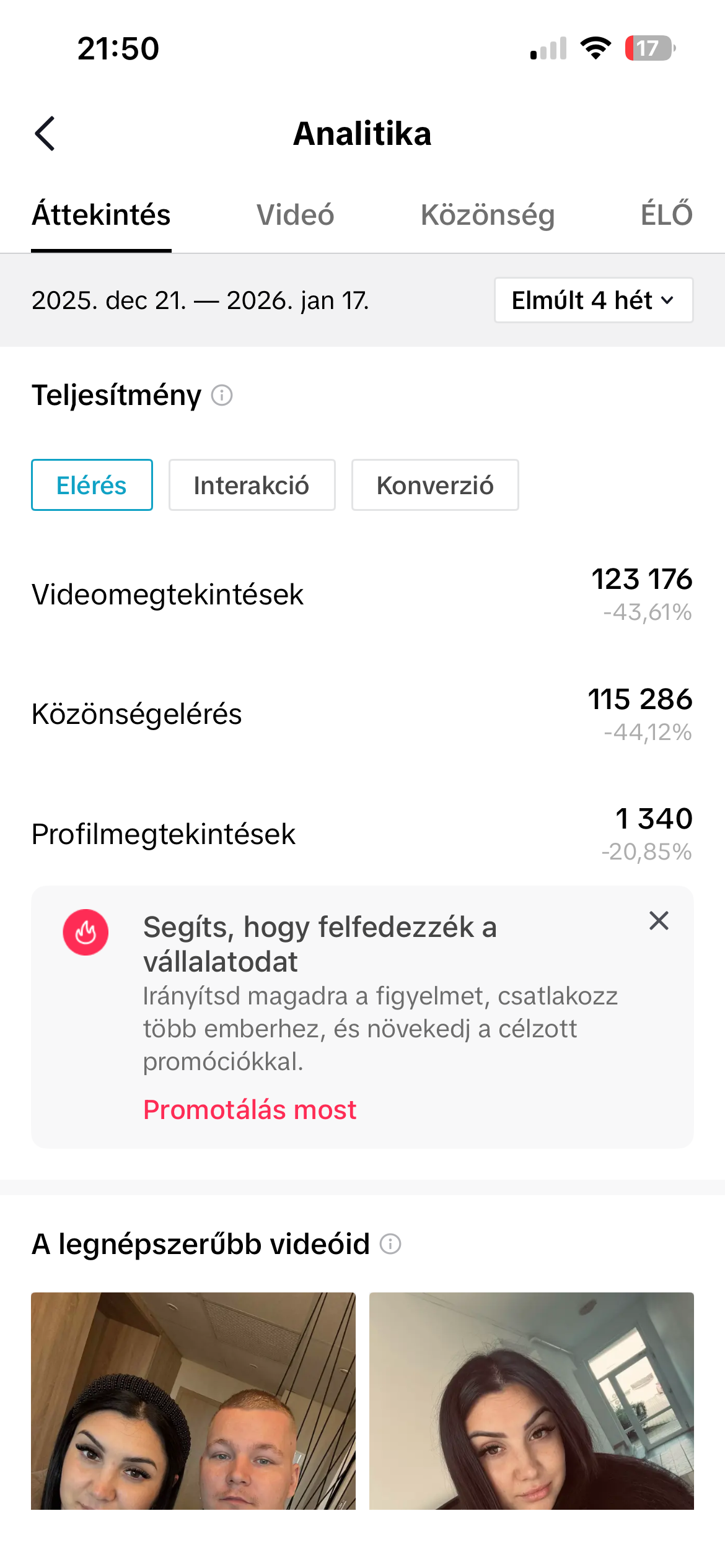Tap the info icon next to Teljesítmény
The image size is (725, 1568).
222,395
